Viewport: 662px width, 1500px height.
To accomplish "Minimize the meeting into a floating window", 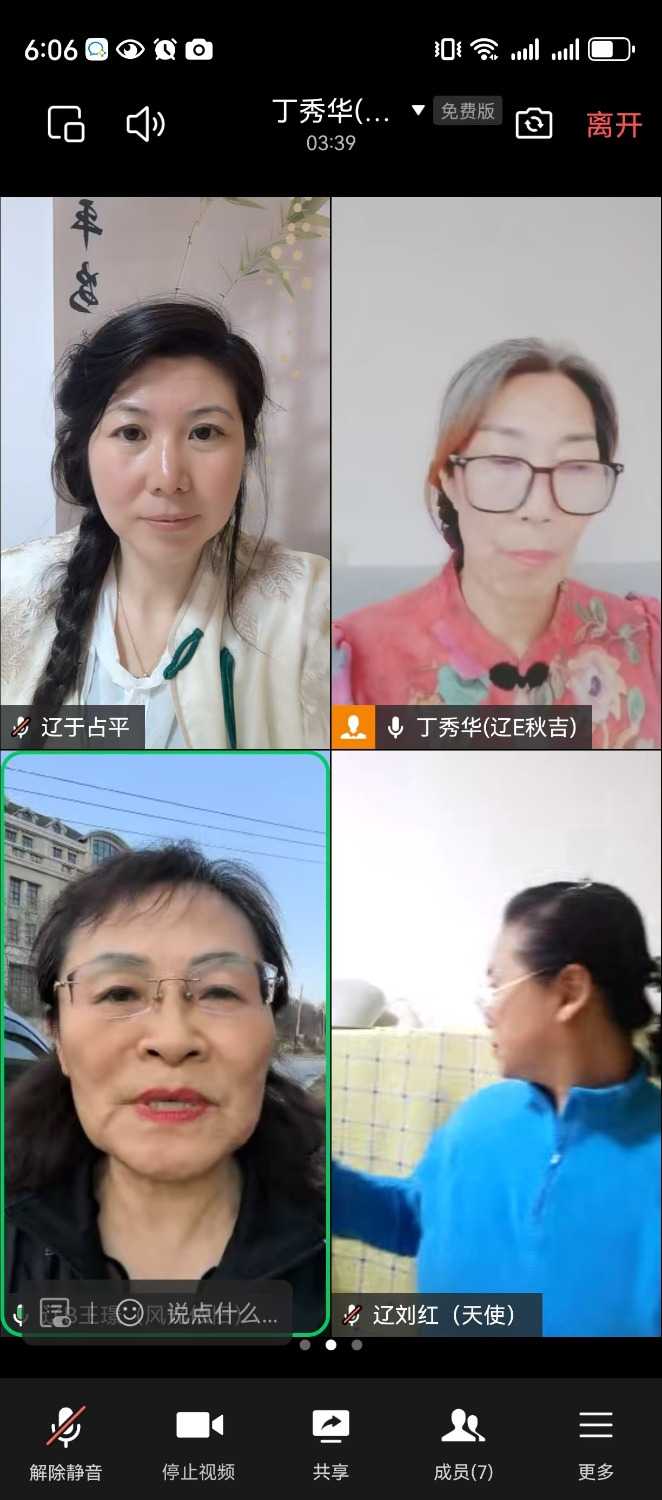I will coord(66,124).
